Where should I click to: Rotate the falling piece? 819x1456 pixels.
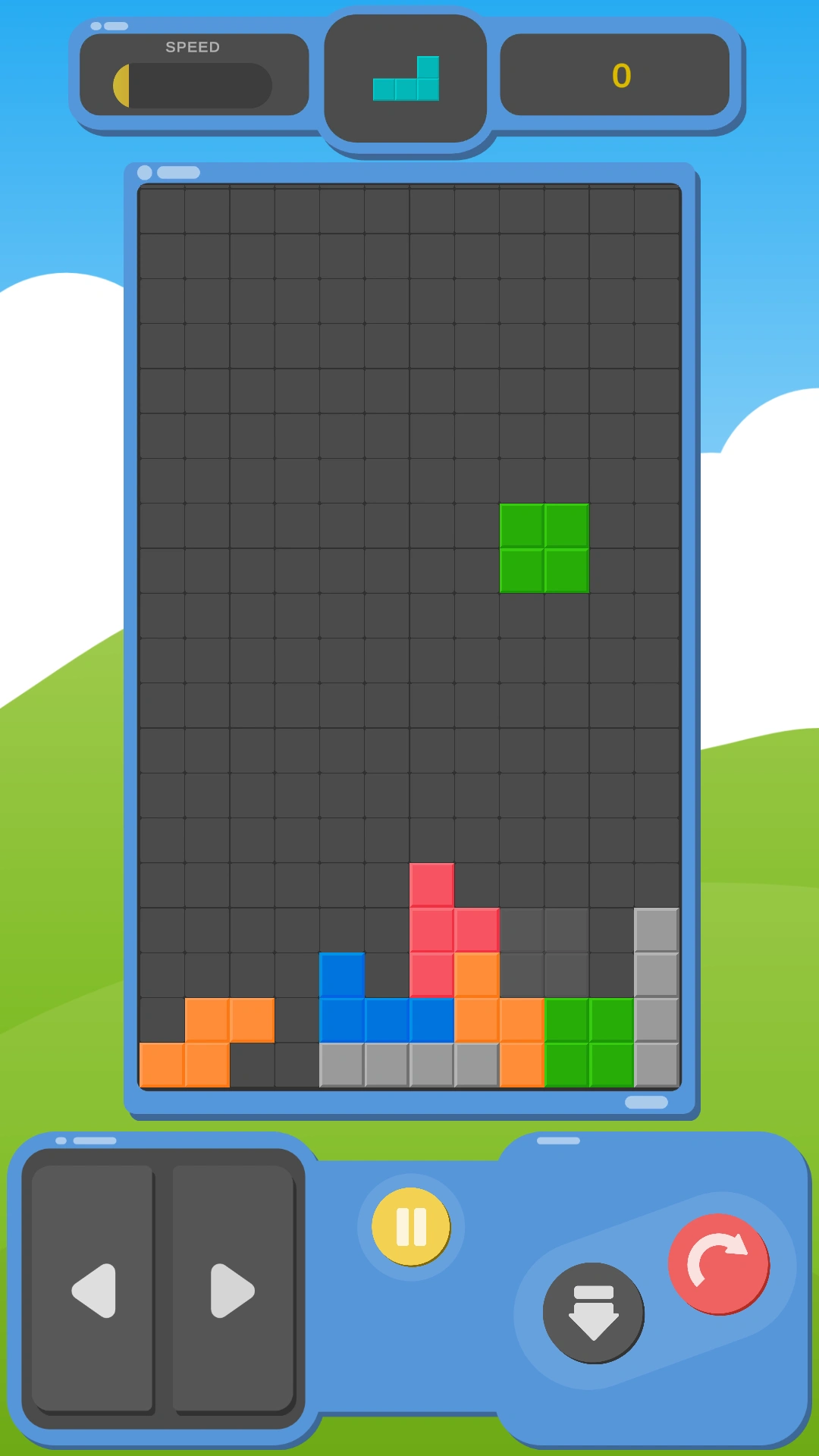pos(718,1264)
